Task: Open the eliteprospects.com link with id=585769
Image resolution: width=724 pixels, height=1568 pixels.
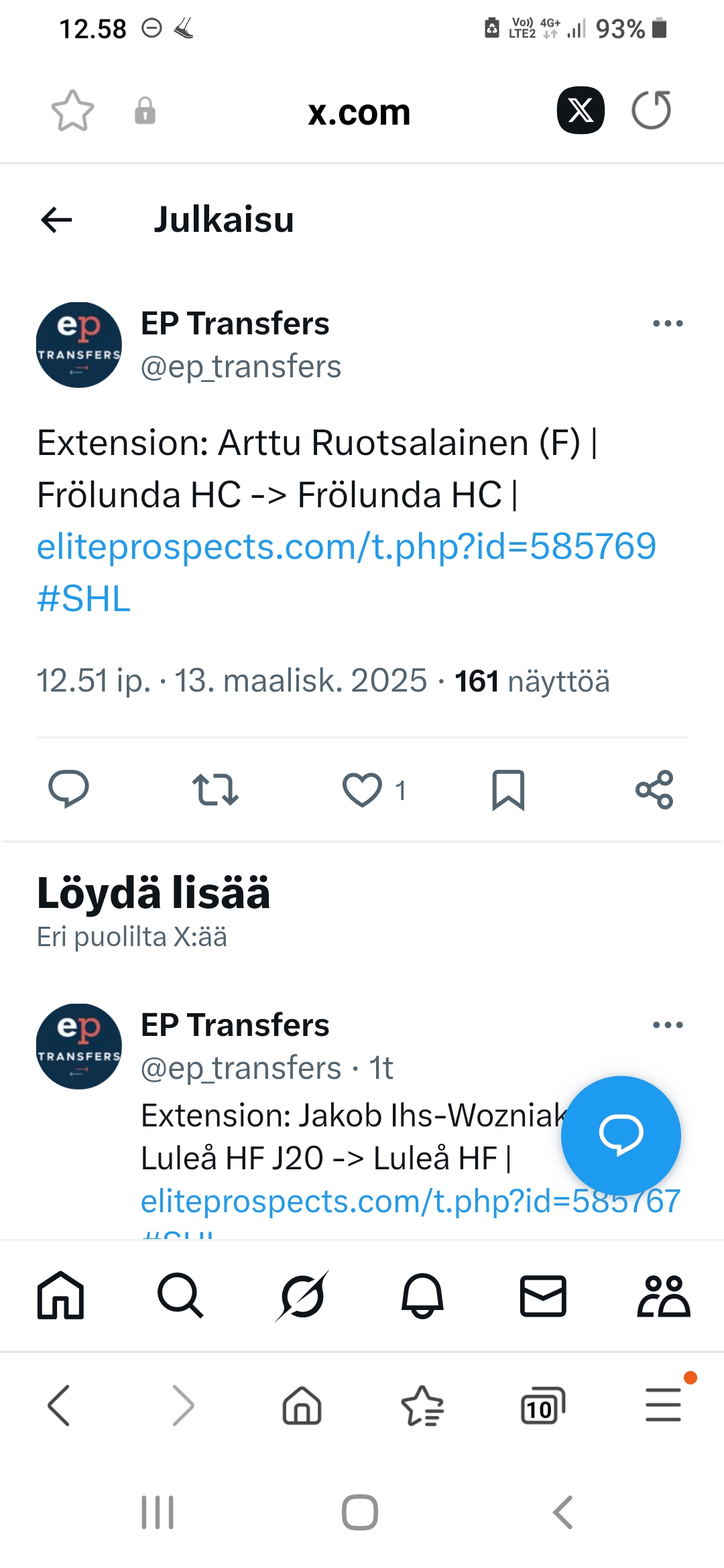Action: [x=346, y=546]
